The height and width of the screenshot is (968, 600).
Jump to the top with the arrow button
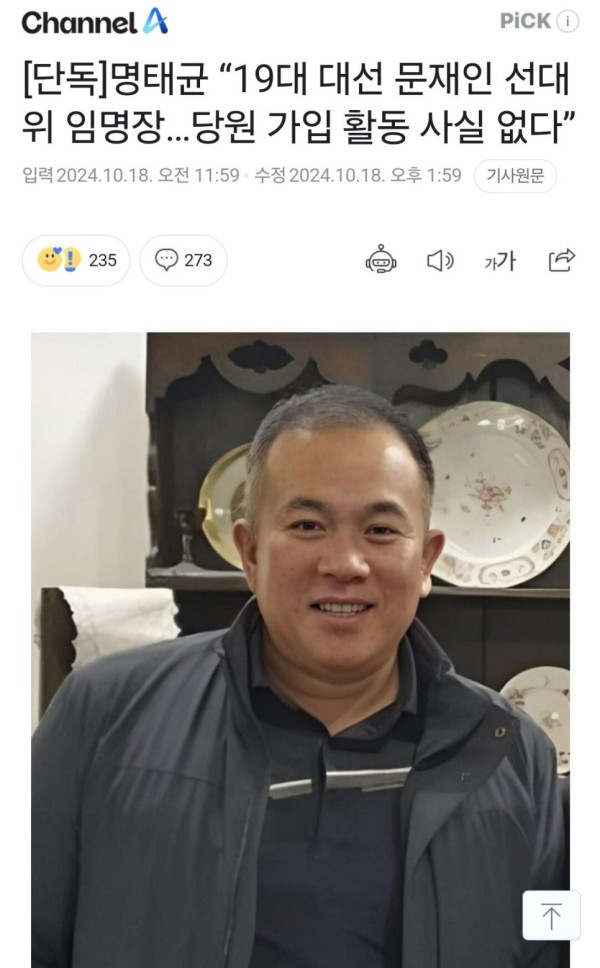tap(551, 915)
